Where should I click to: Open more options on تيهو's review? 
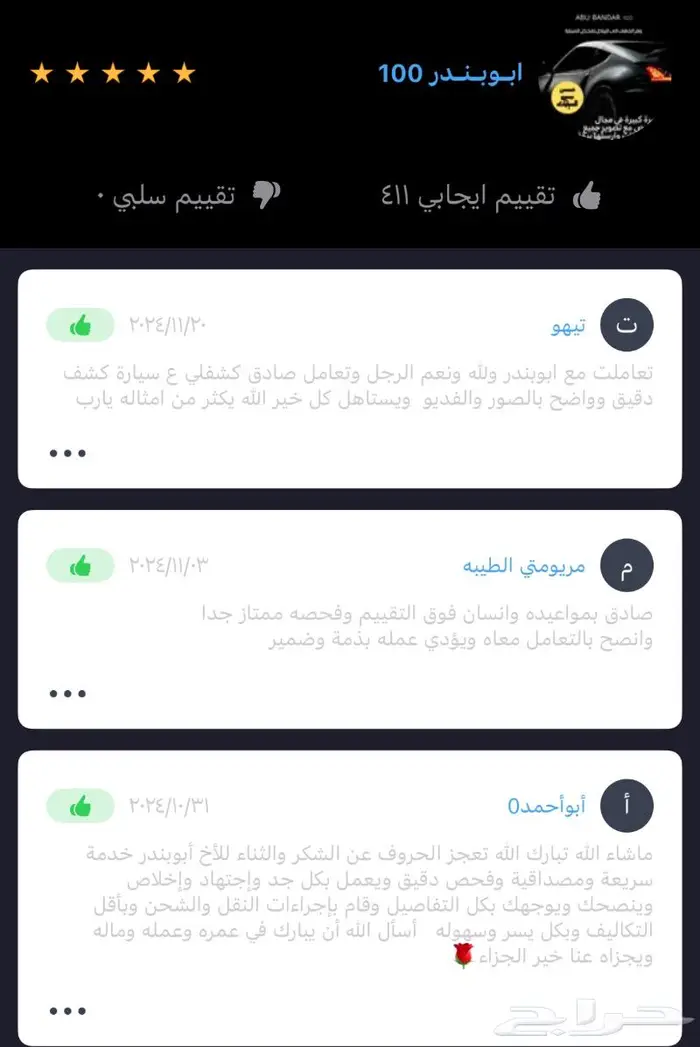coord(68,453)
